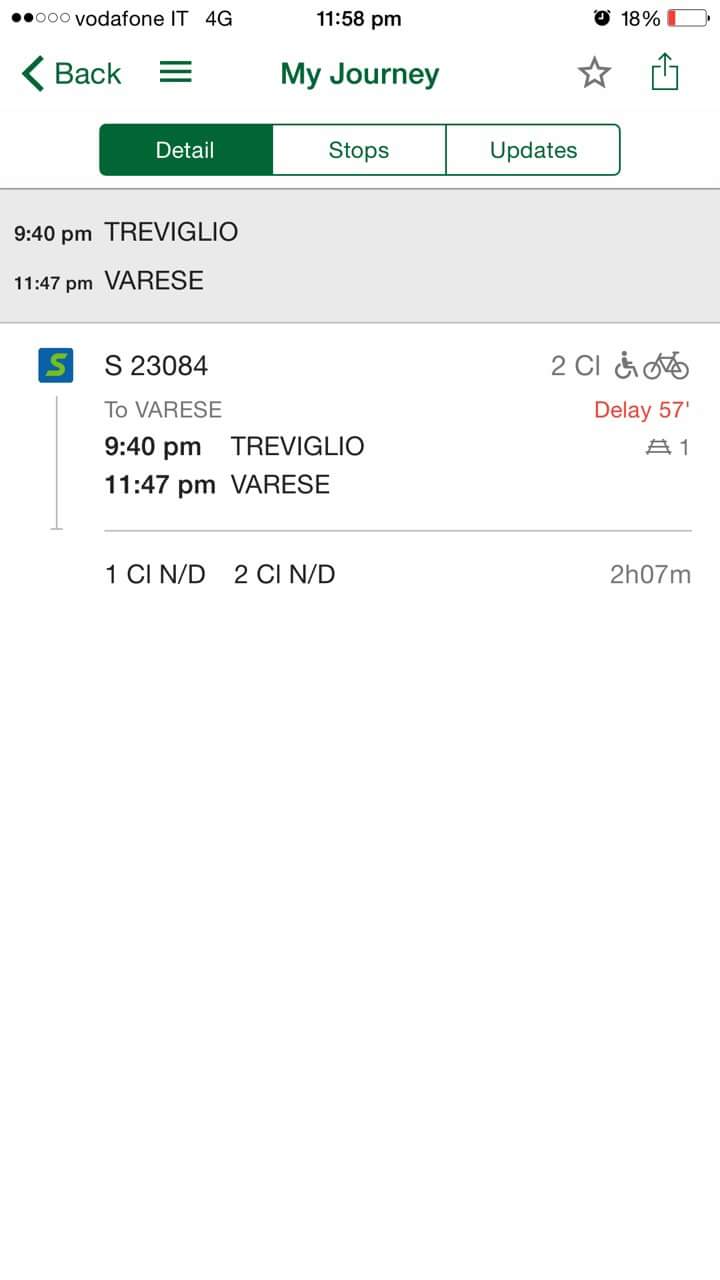Open the hamburger menu
Image resolution: width=720 pixels, height=1280 pixels.
pos(176,73)
